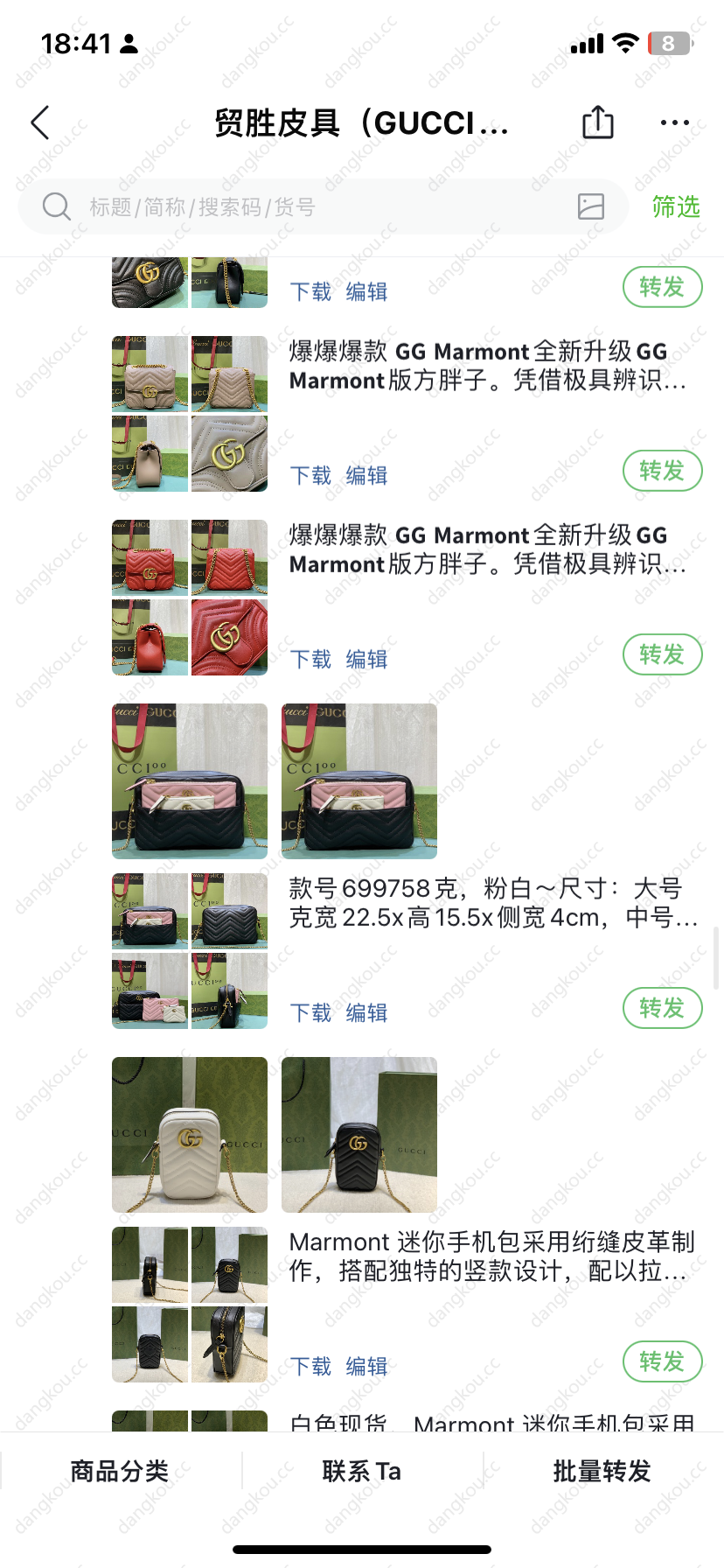
Task: View large photo of 699758 bag set
Action: click(x=190, y=781)
